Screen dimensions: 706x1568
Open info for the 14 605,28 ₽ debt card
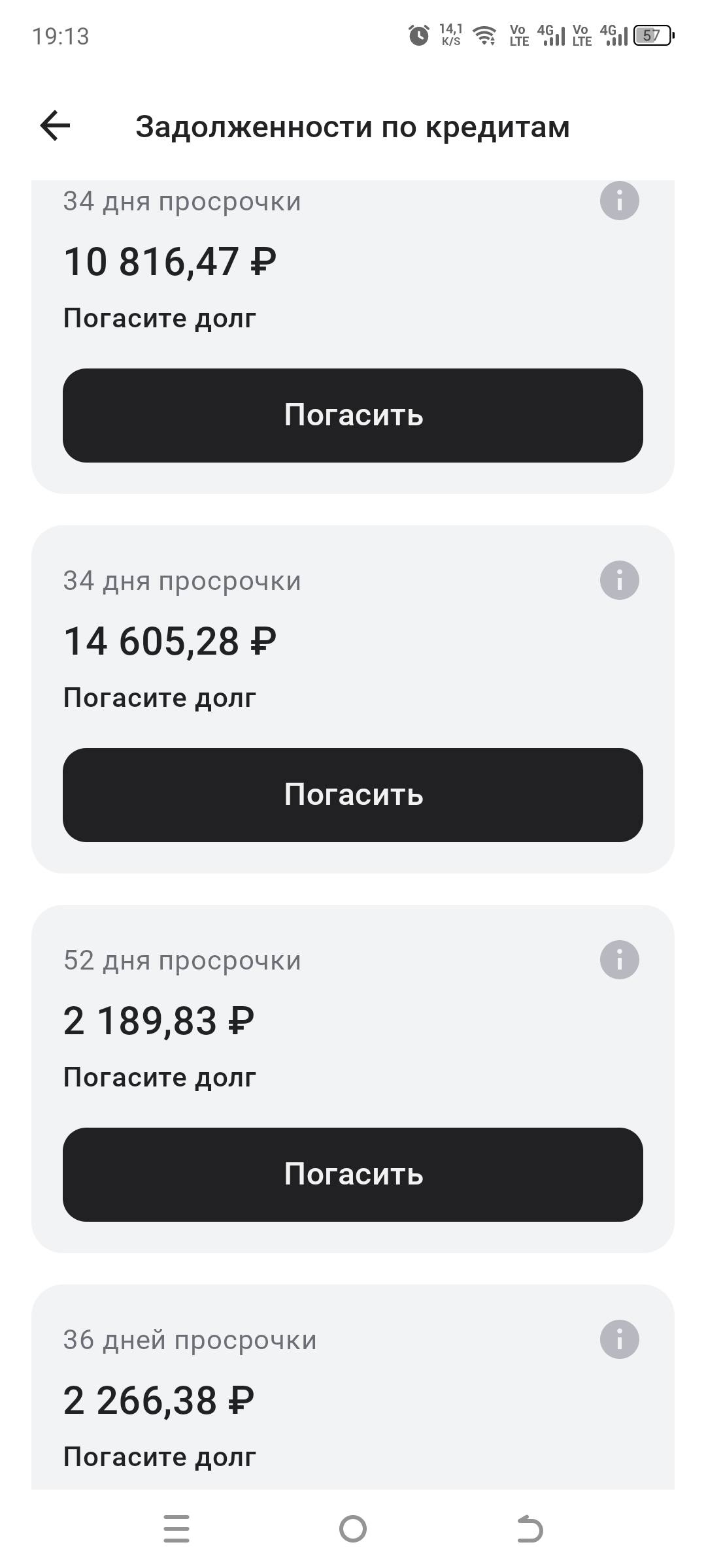(x=620, y=580)
